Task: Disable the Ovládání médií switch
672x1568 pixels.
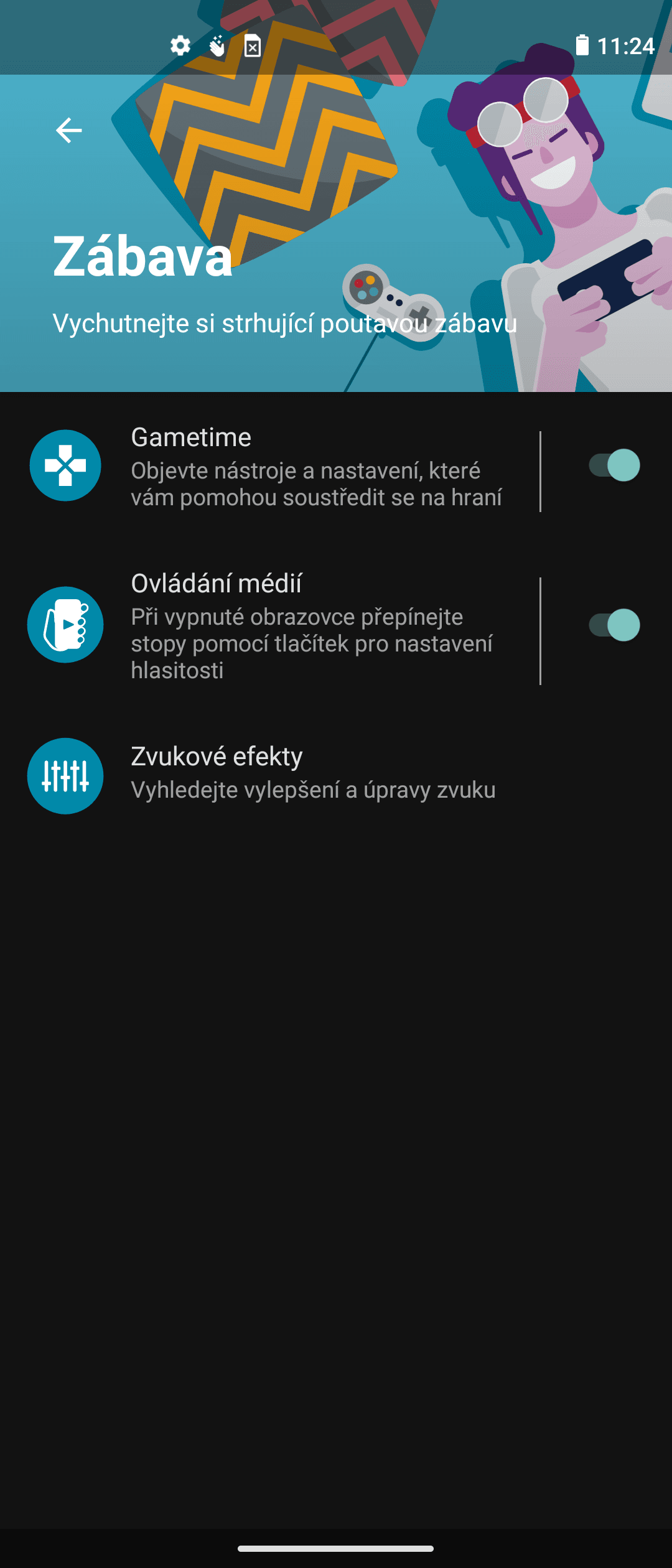Action: (x=614, y=625)
